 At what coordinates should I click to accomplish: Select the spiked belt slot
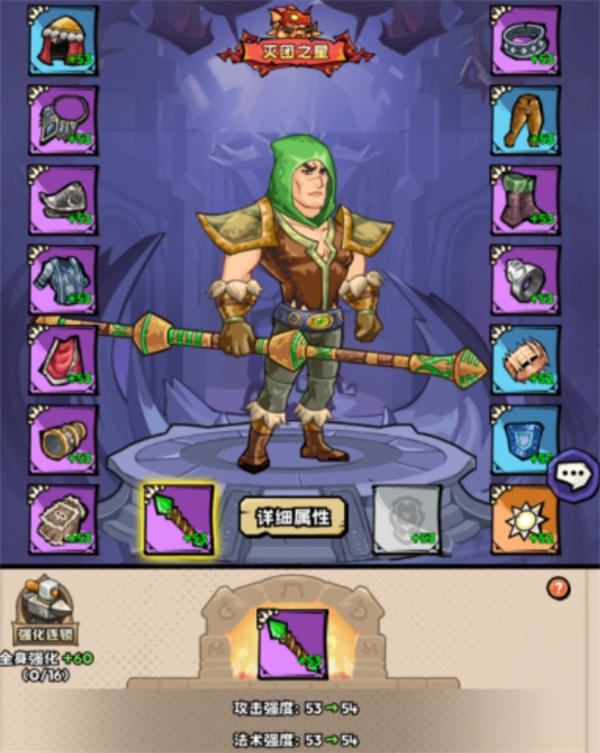tap(525, 40)
